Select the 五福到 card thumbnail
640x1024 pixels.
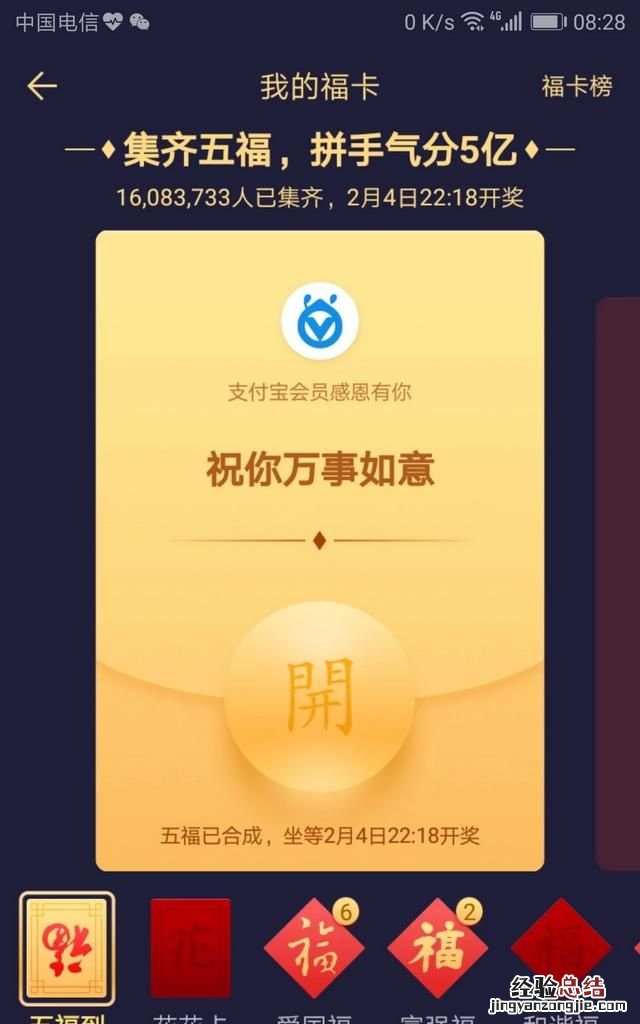67,948
